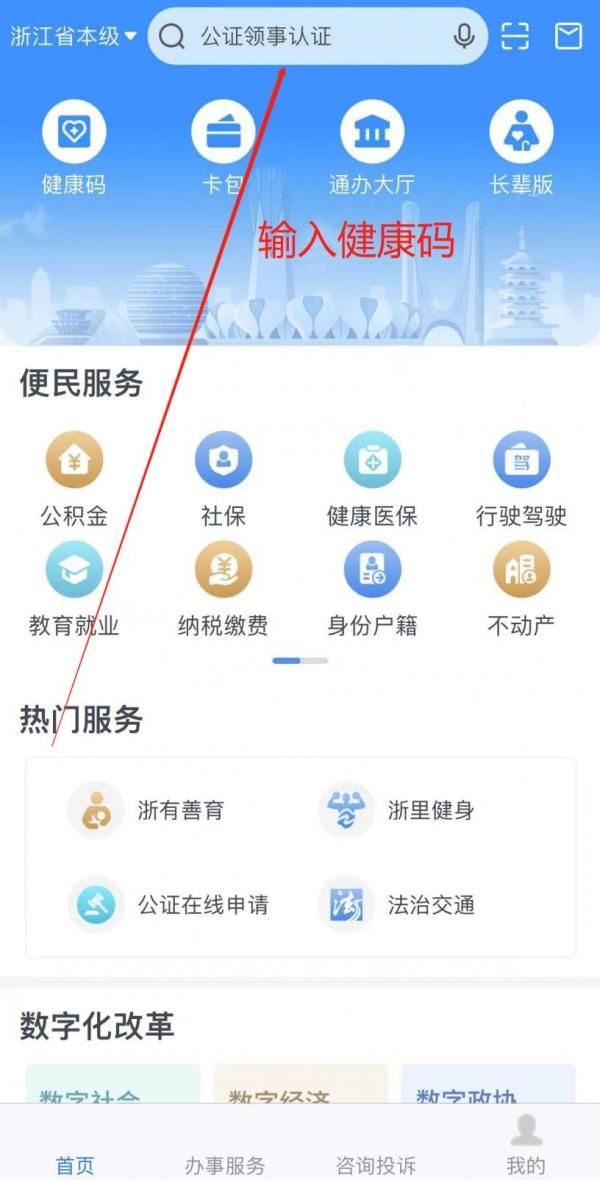The image size is (600, 1180).
Task: Open 健康码 health code
Action: pos(74,148)
